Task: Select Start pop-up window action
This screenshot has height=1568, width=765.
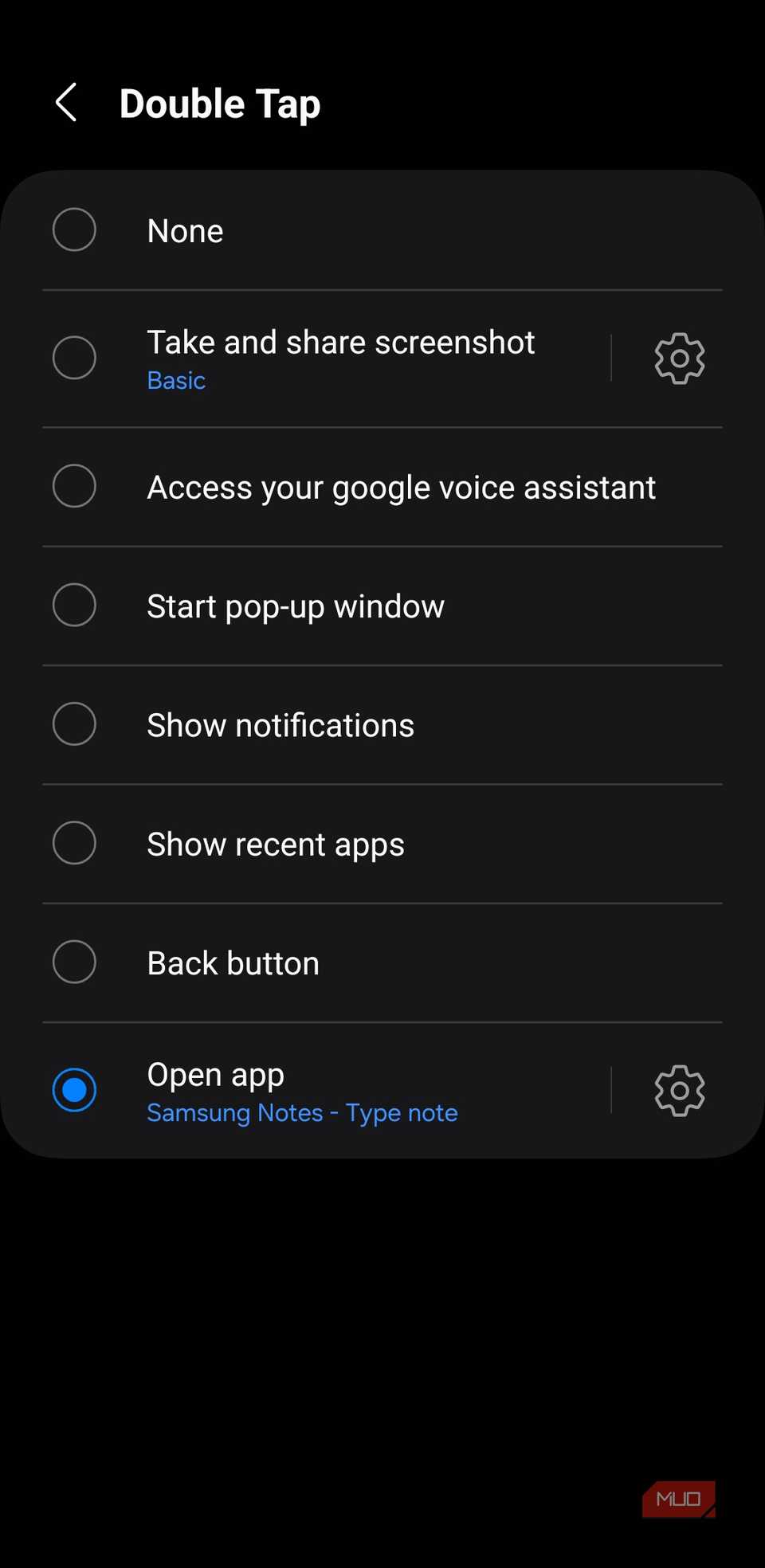Action: coord(73,605)
